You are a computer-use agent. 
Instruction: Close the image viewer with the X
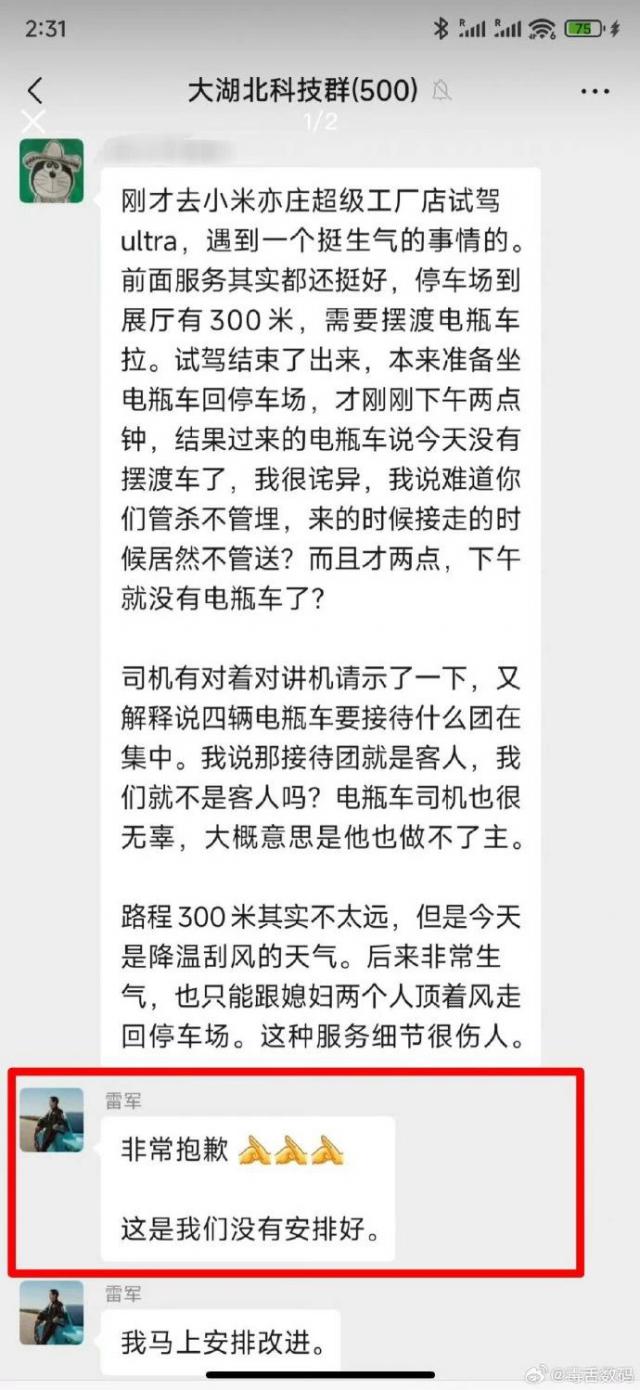click(34, 123)
